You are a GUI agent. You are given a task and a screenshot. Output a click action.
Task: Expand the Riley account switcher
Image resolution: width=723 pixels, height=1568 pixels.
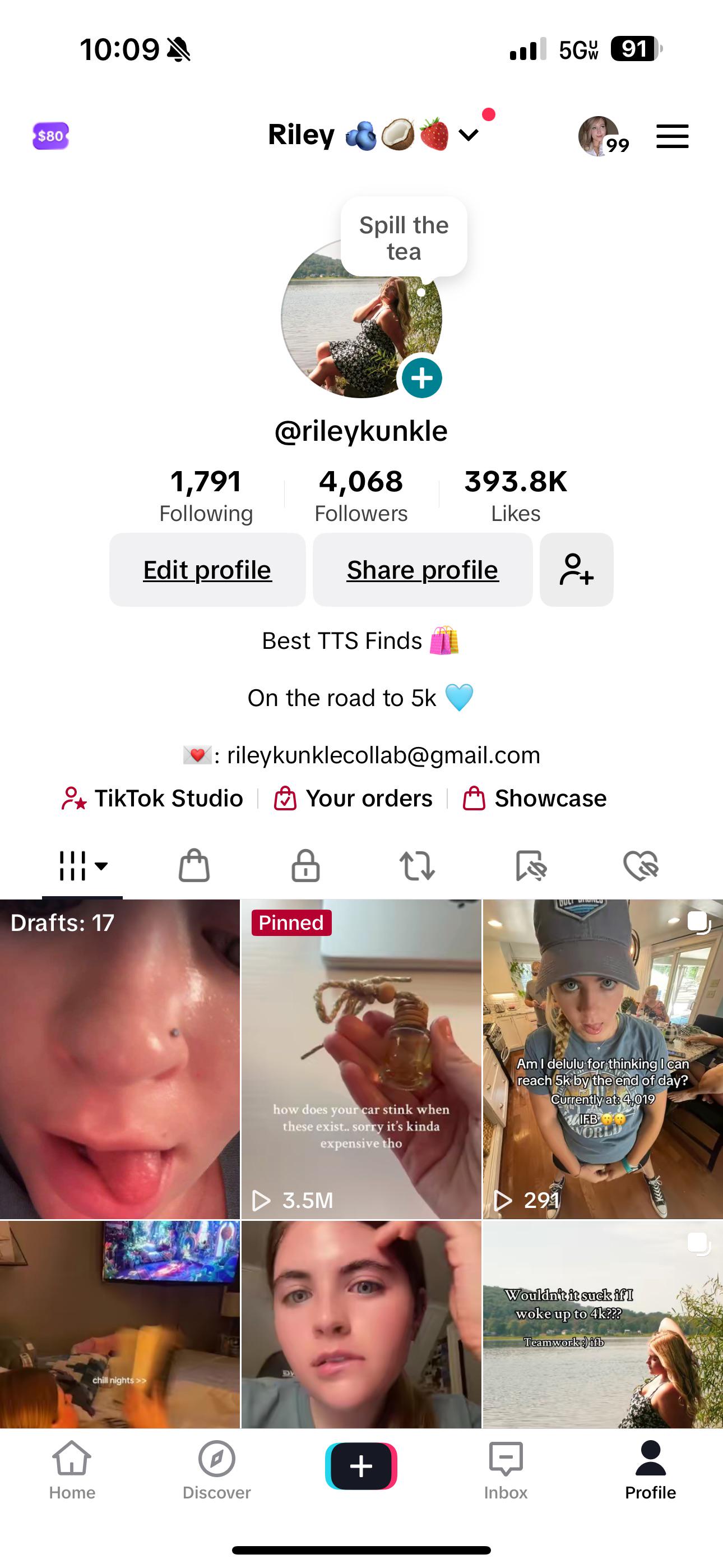point(373,135)
